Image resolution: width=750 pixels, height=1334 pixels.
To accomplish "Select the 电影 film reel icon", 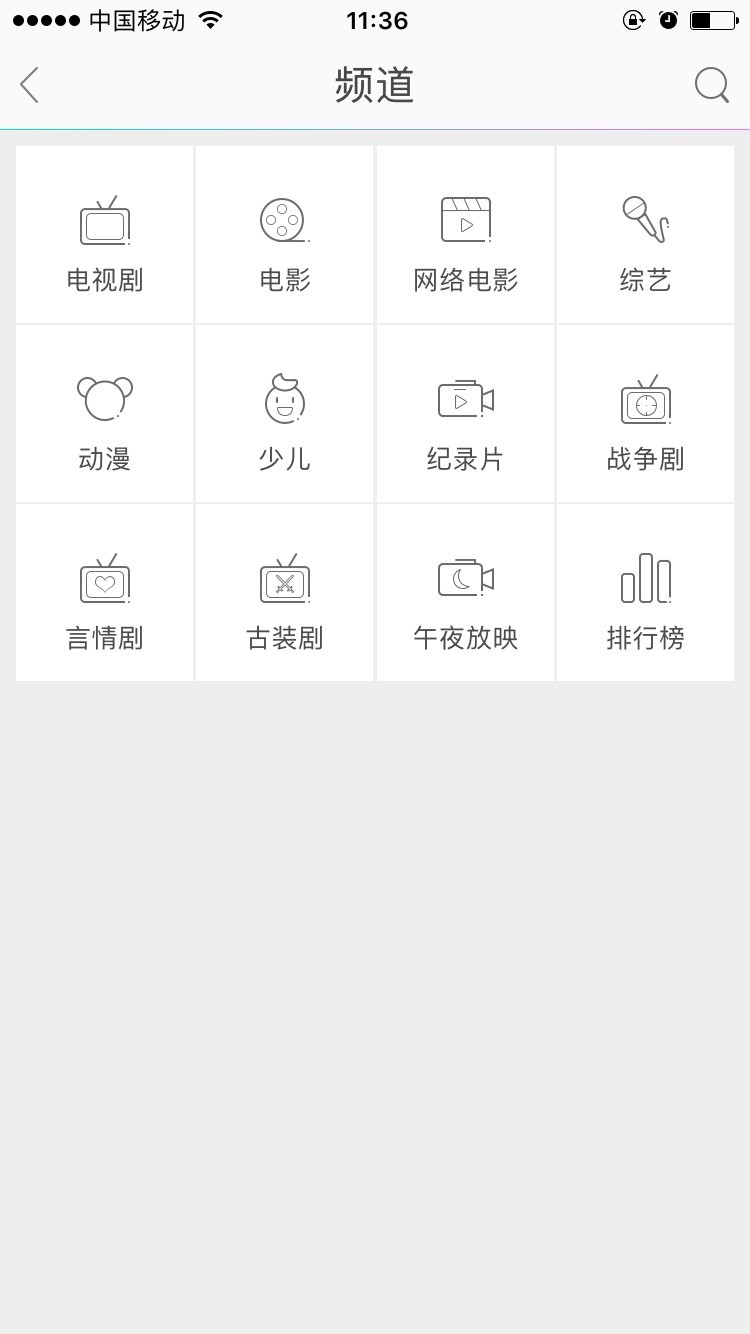I will tap(284, 220).
